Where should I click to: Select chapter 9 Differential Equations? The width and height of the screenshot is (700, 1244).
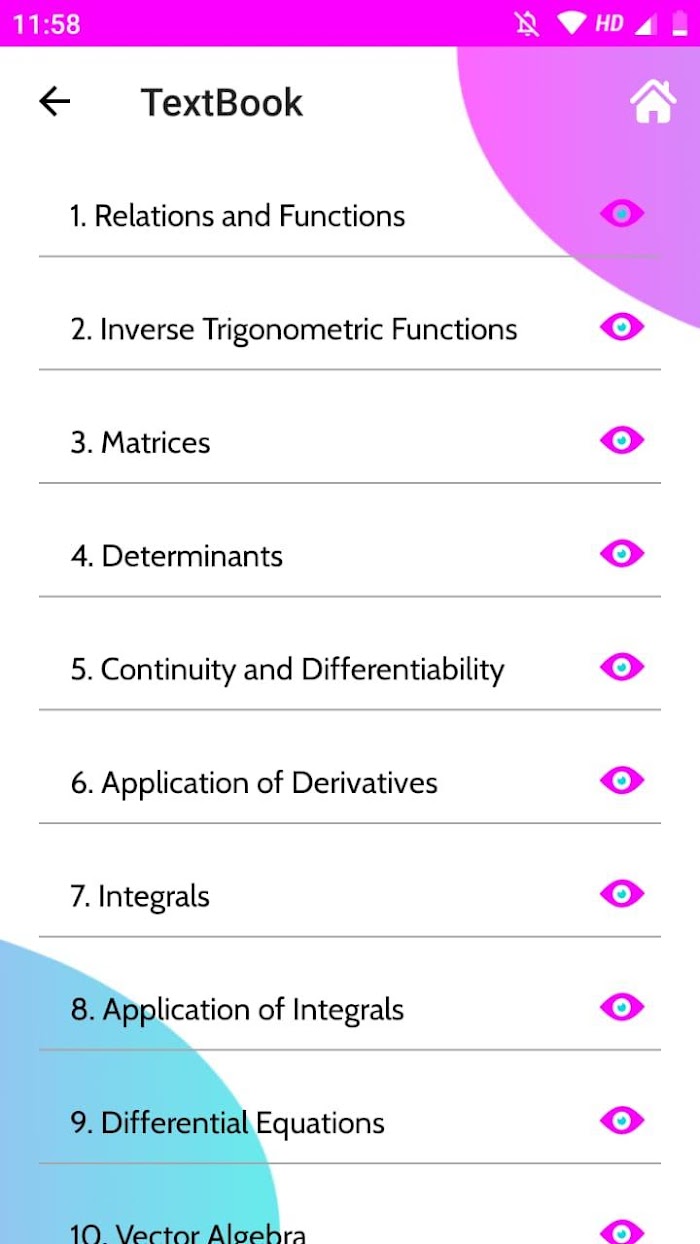(350, 1122)
